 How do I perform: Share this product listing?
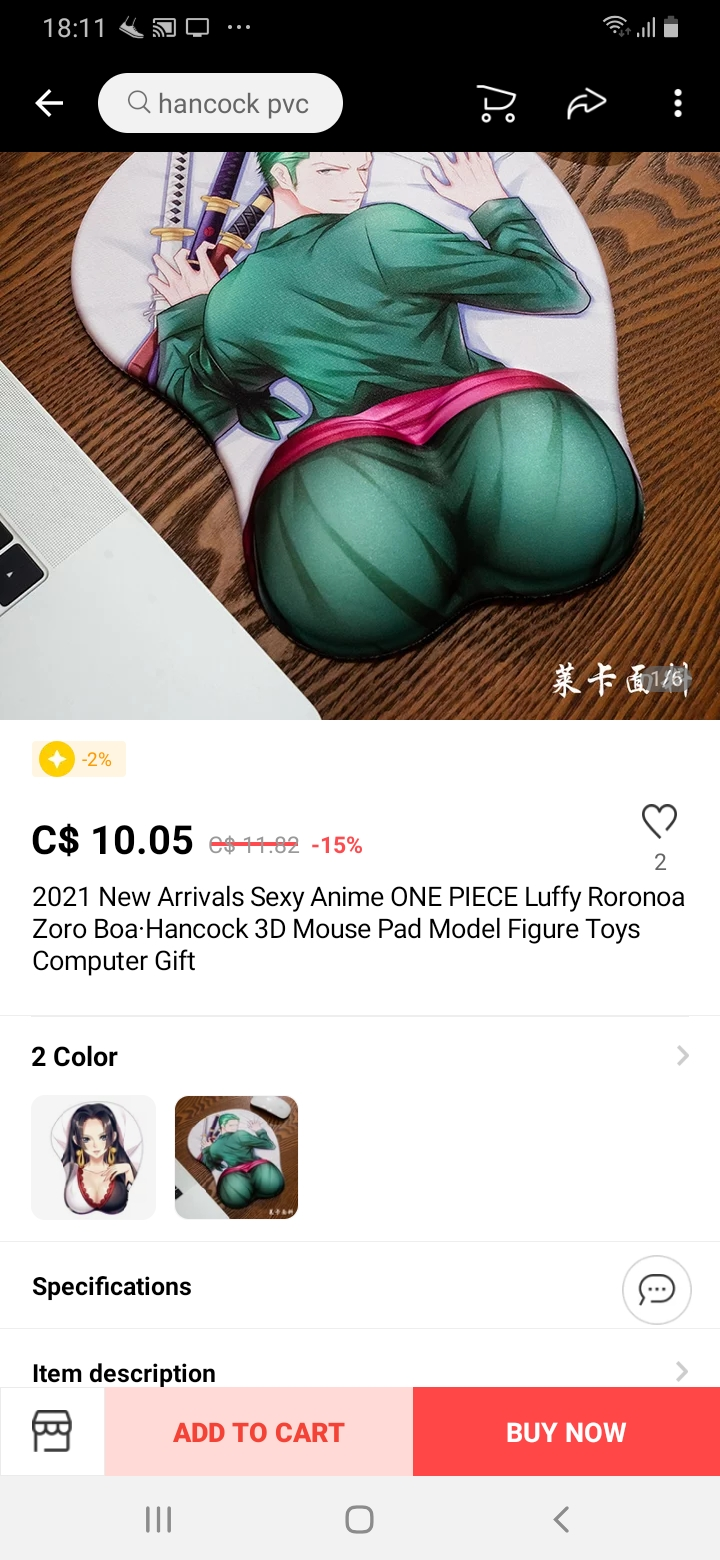[x=587, y=102]
